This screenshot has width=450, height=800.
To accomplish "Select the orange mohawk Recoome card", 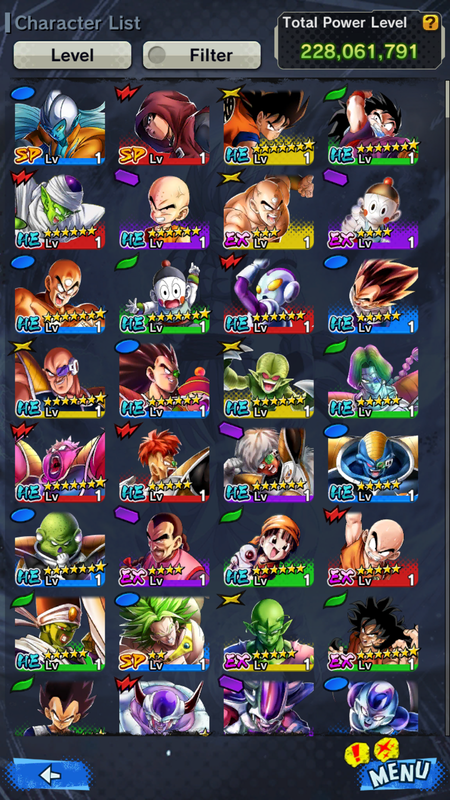I will click(164, 465).
